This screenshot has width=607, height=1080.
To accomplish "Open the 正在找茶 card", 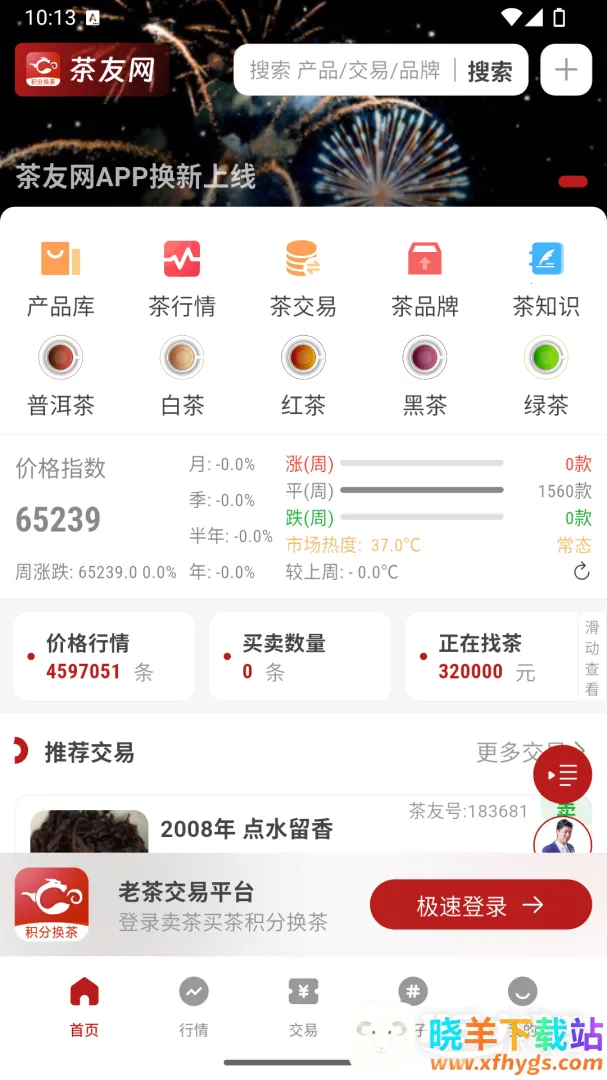I will pyautogui.click(x=490, y=657).
